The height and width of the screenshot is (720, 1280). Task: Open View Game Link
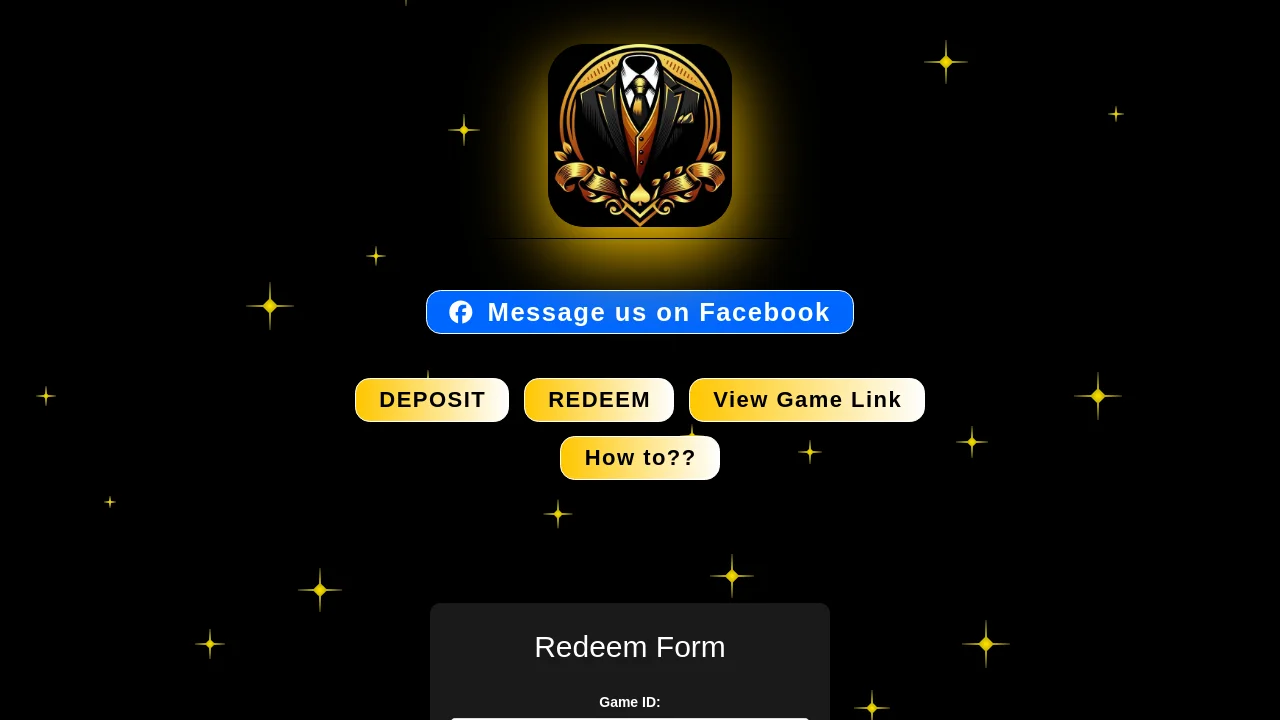[x=807, y=400]
